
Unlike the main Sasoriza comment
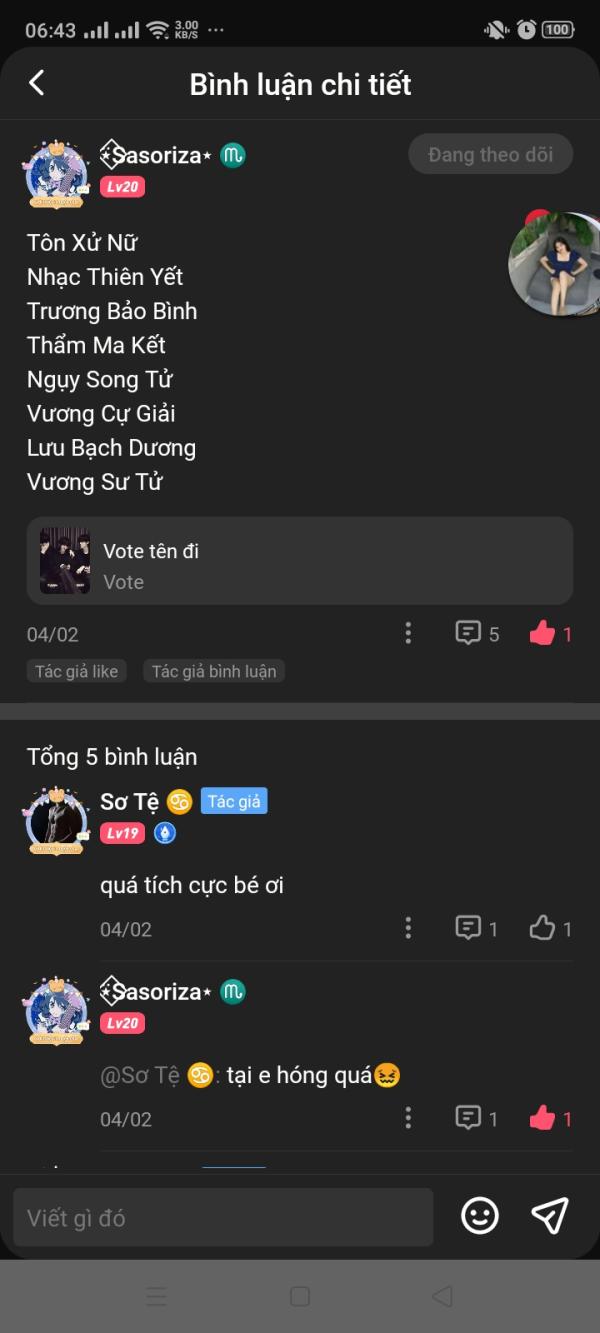(549, 633)
